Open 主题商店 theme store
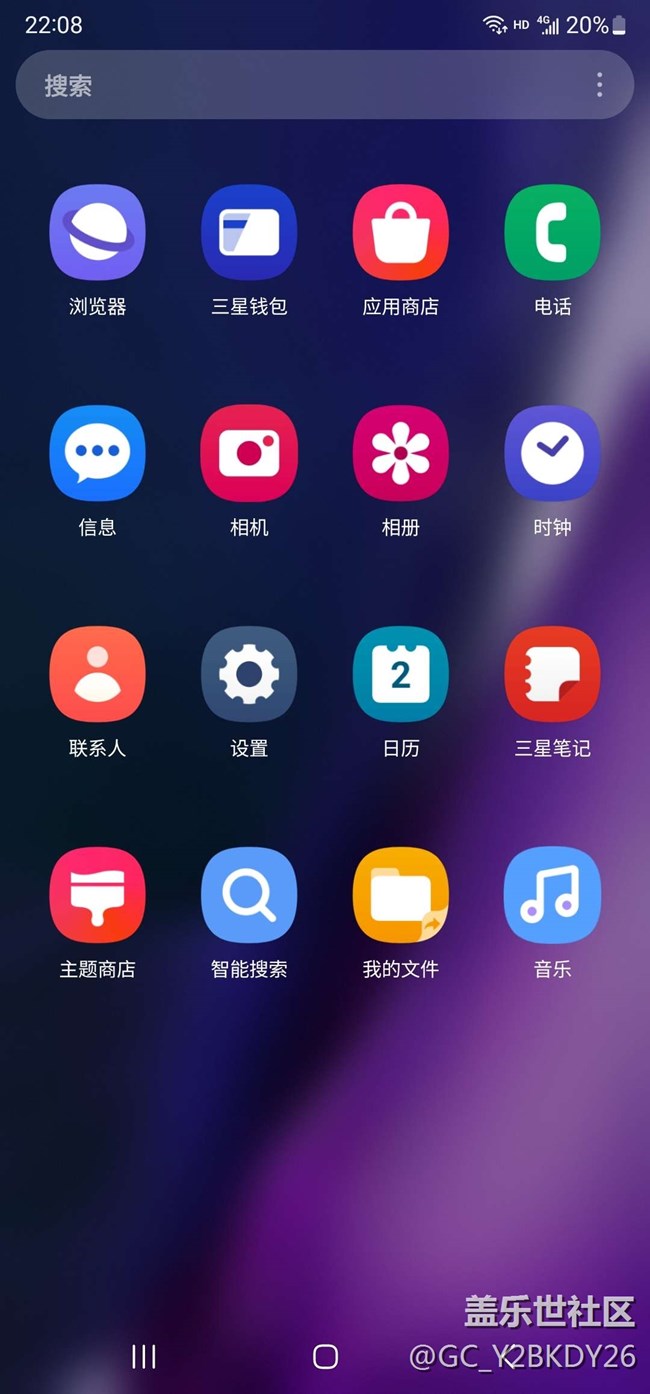650x1394 pixels. click(x=97, y=895)
